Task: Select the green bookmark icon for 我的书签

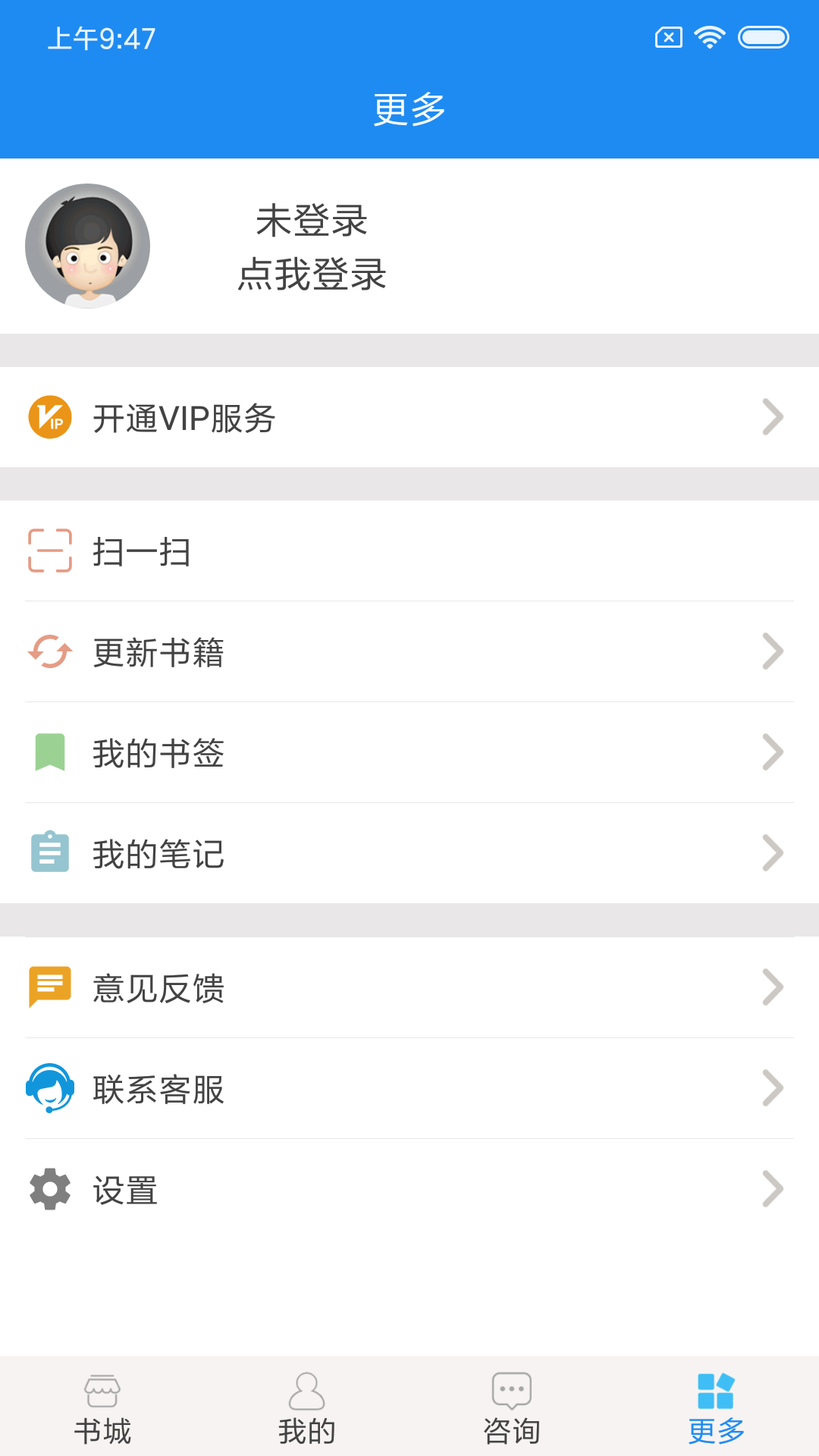Action: click(x=49, y=752)
